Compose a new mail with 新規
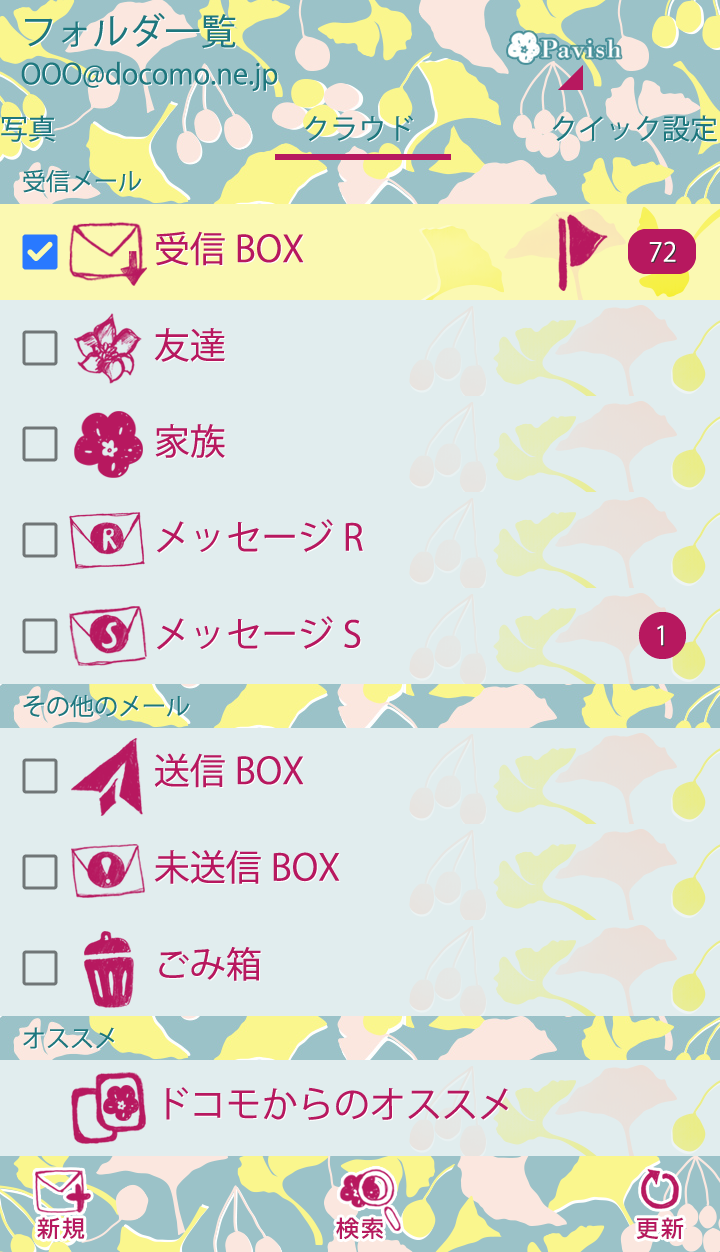Screen dimensions: 720x1252 61,1205
